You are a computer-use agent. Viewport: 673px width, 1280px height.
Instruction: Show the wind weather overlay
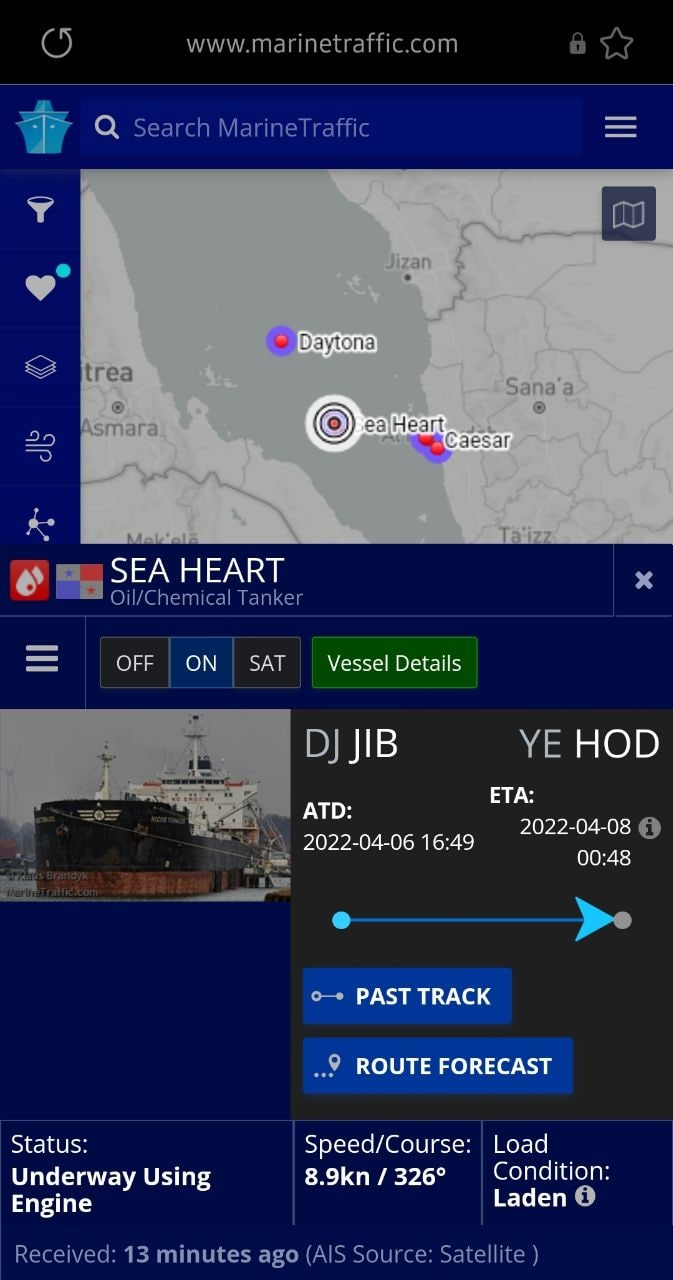click(40, 446)
